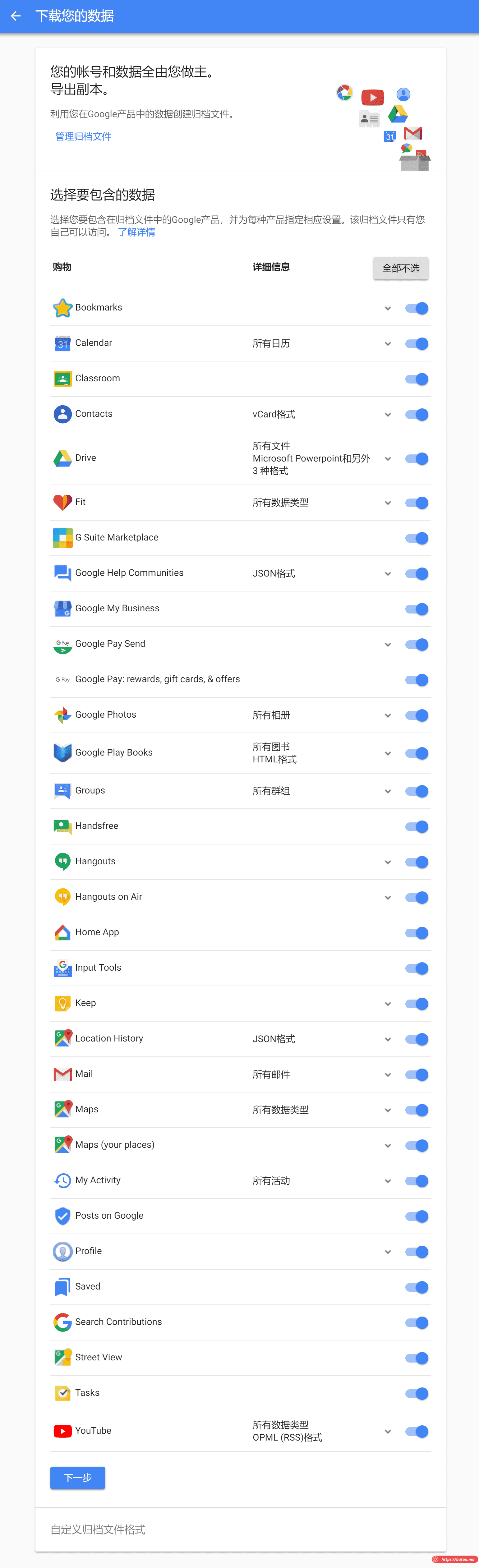Switch off G Suite Marketplace
The width and height of the screenshot is (479, 1568).
[x=417, y=538]
